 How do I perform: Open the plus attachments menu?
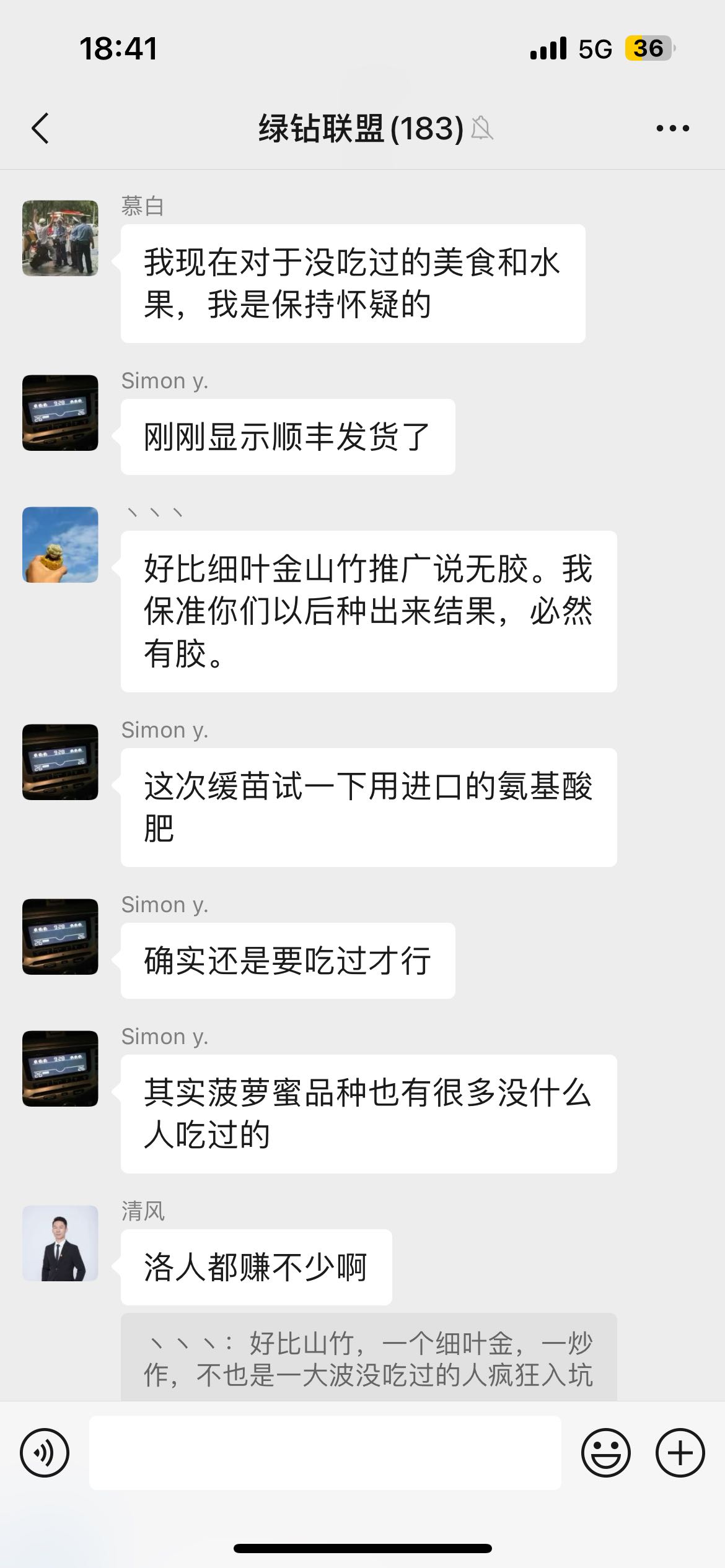click(x=680, y=1453)
